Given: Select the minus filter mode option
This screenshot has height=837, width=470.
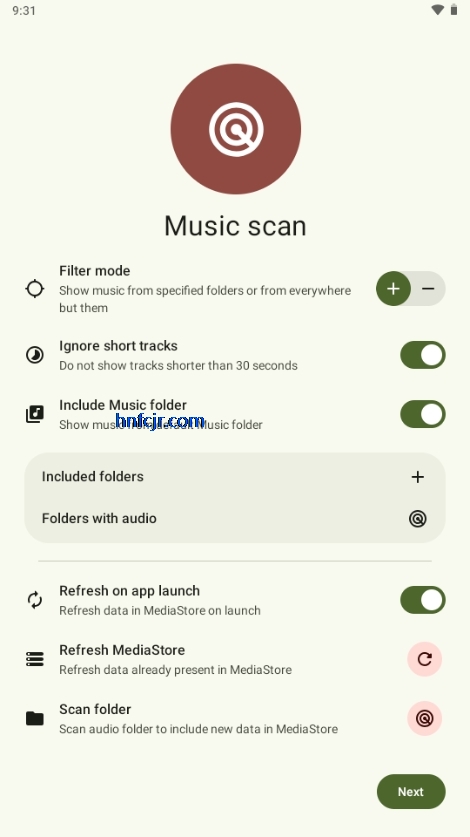Looking at the screenshot, I should coord(428,289).
